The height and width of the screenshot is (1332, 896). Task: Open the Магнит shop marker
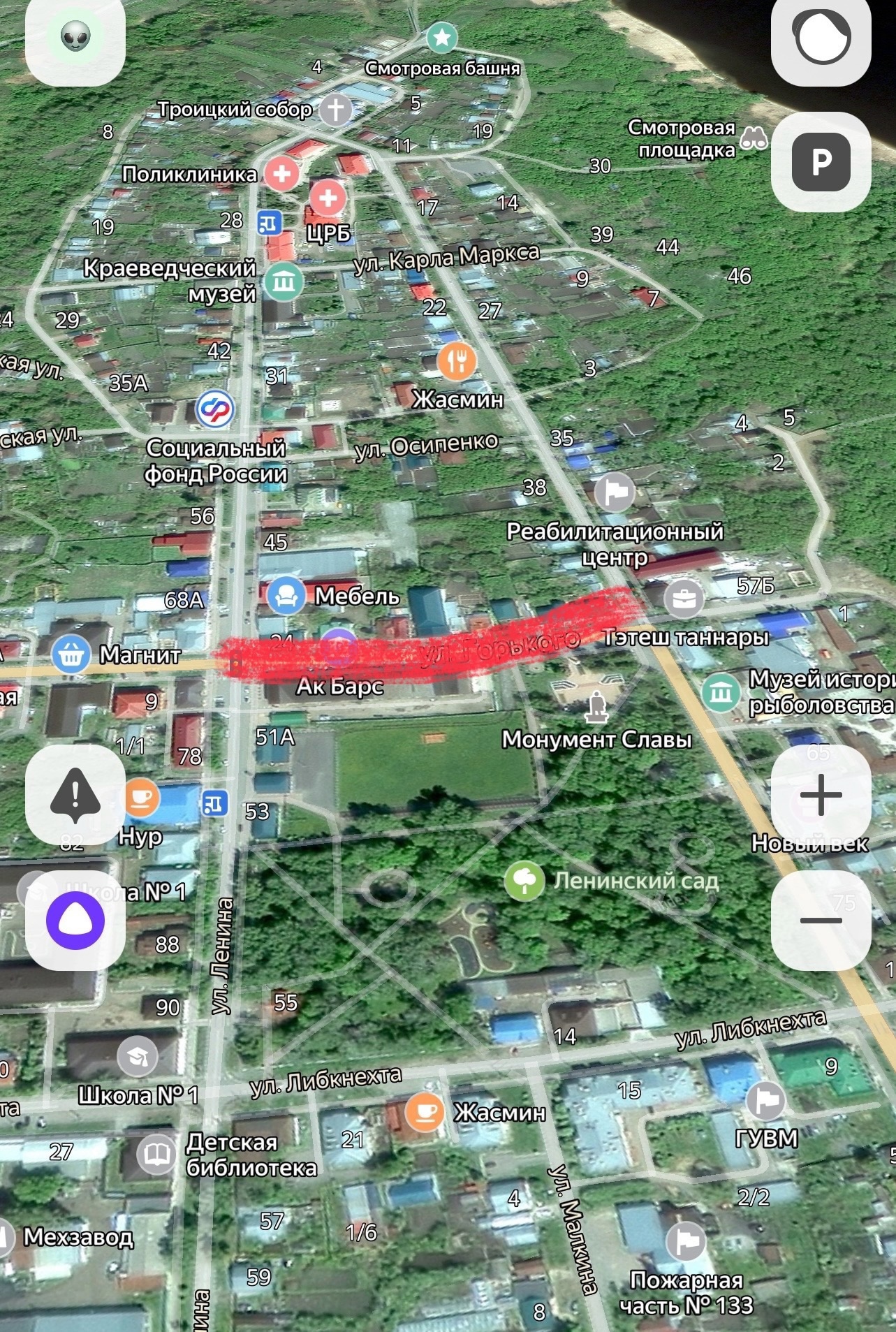(x=71, y=654)
